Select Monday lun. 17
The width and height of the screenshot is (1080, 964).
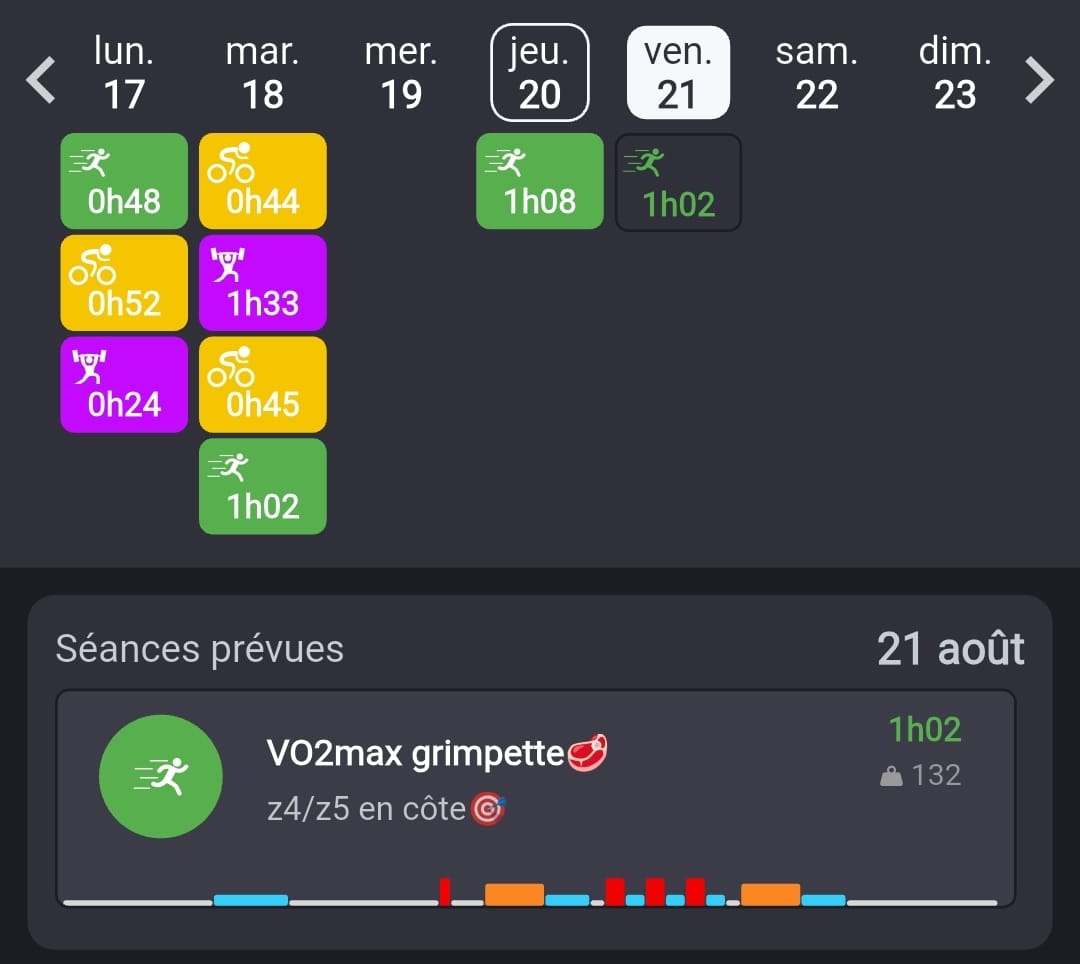tap(124, 72)
